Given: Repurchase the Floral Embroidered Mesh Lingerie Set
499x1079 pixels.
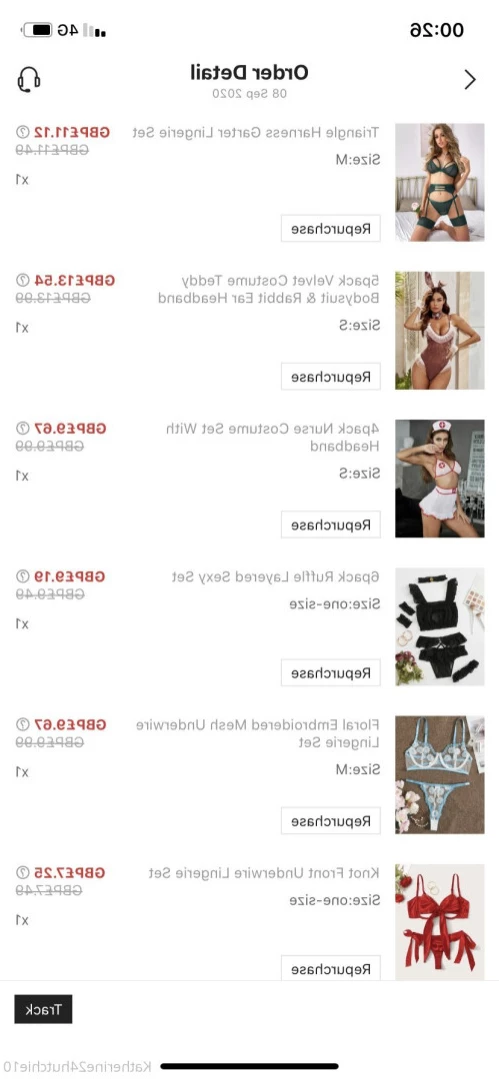Looking at the screenshot, I should click(330, 821).
